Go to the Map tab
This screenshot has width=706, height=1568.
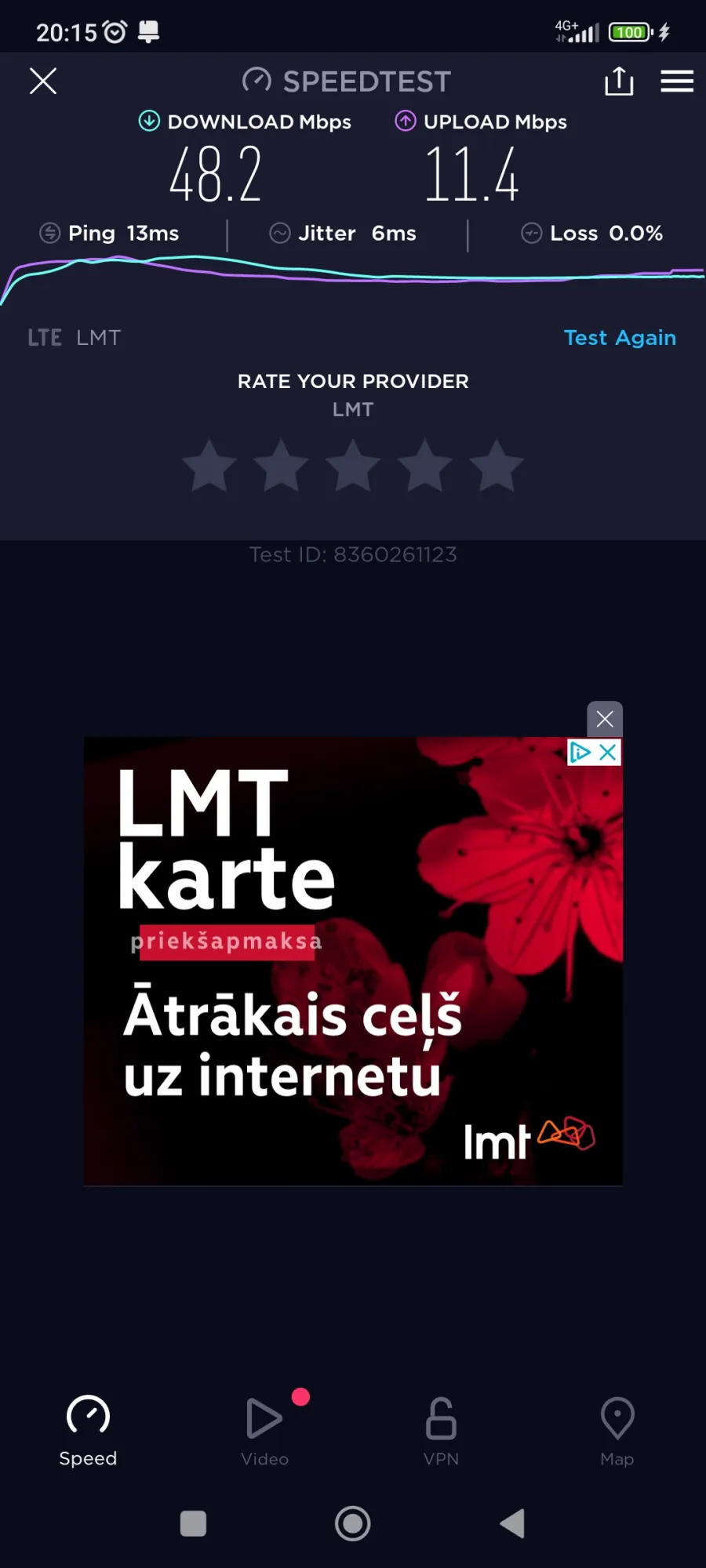pos(617,1431)
